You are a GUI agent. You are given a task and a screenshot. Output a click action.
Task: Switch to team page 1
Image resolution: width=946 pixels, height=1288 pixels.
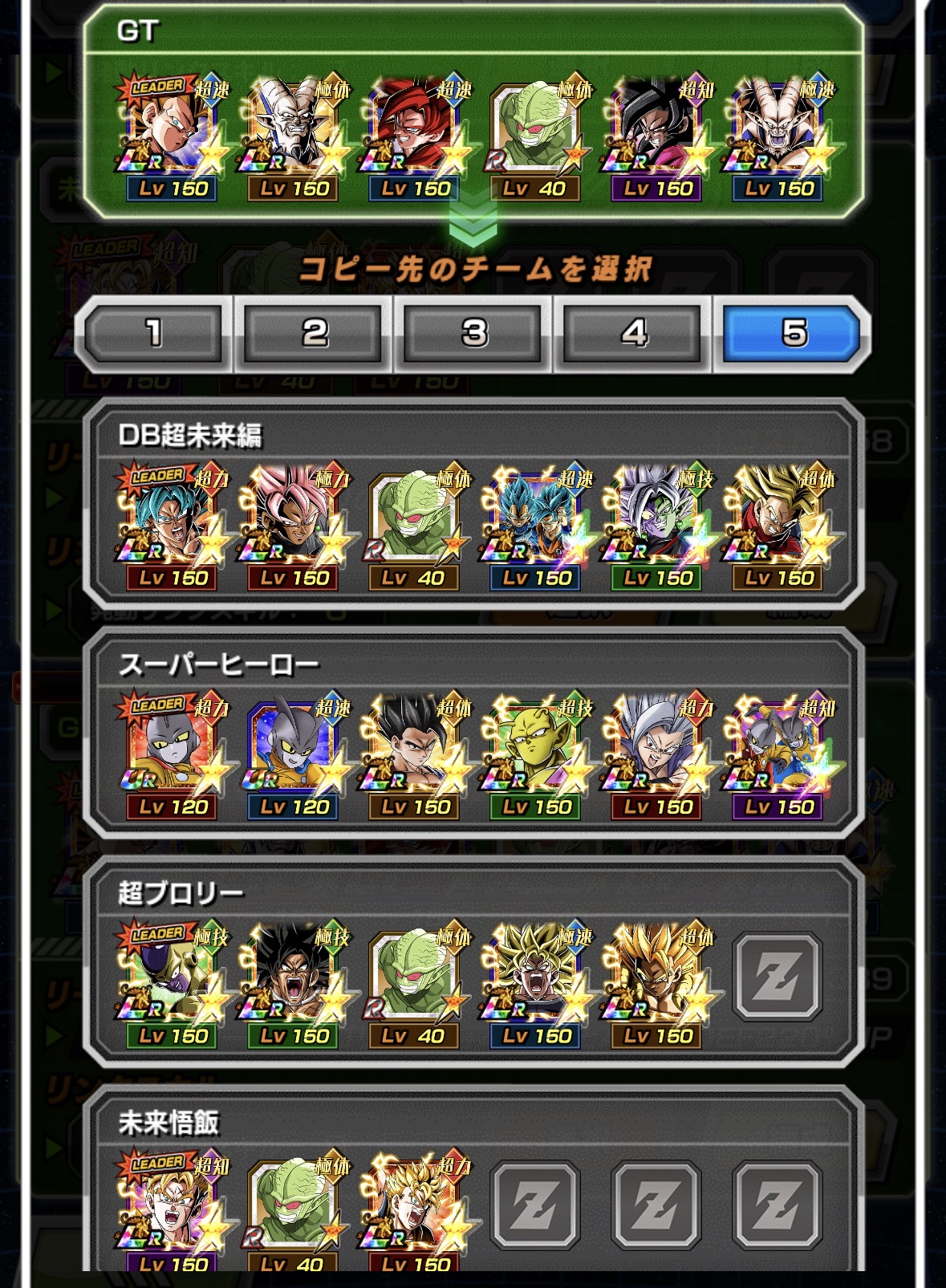pos(153,332)
